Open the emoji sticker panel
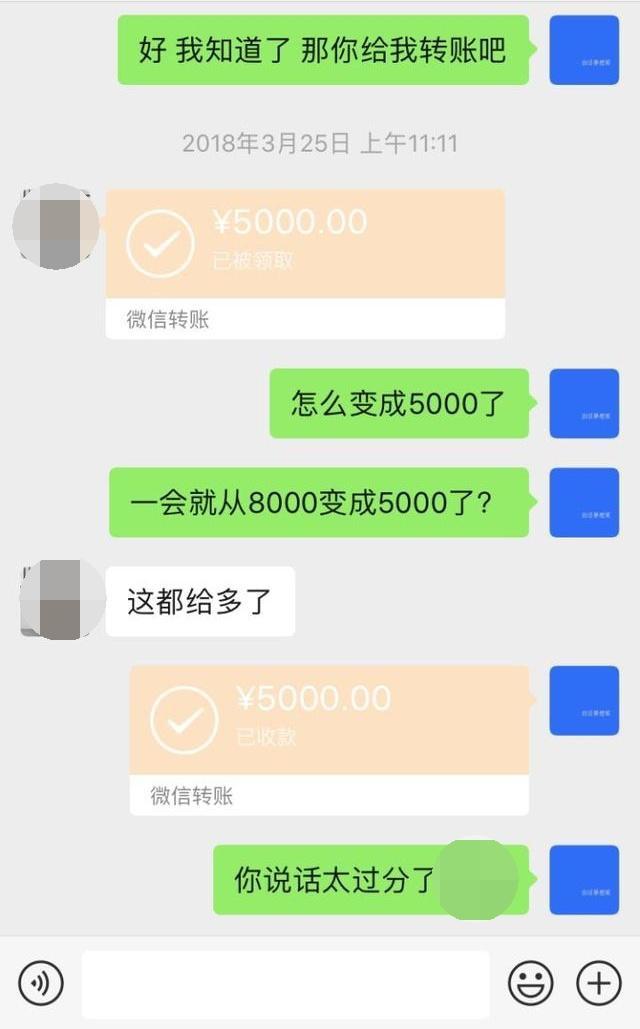Viewport: 640px width, 1029px height. pyautogui.click(x=530, y=982)
